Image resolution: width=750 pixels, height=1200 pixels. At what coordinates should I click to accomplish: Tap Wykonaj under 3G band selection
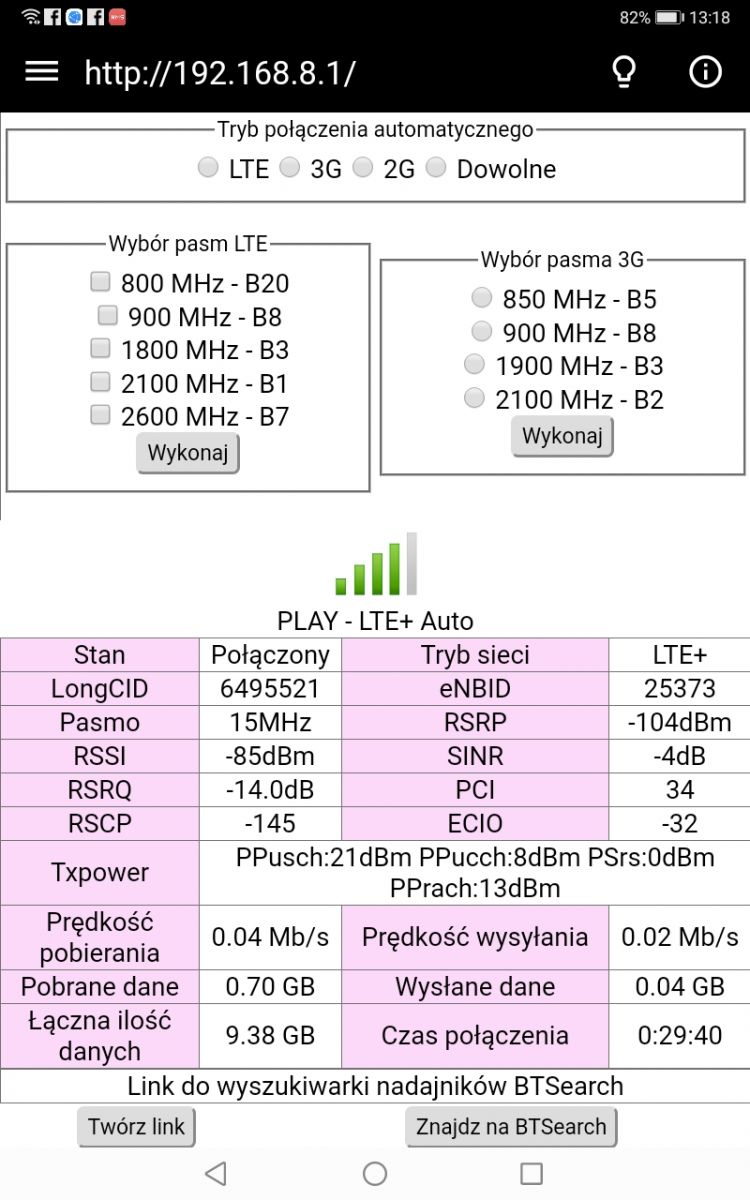[562, 437]
